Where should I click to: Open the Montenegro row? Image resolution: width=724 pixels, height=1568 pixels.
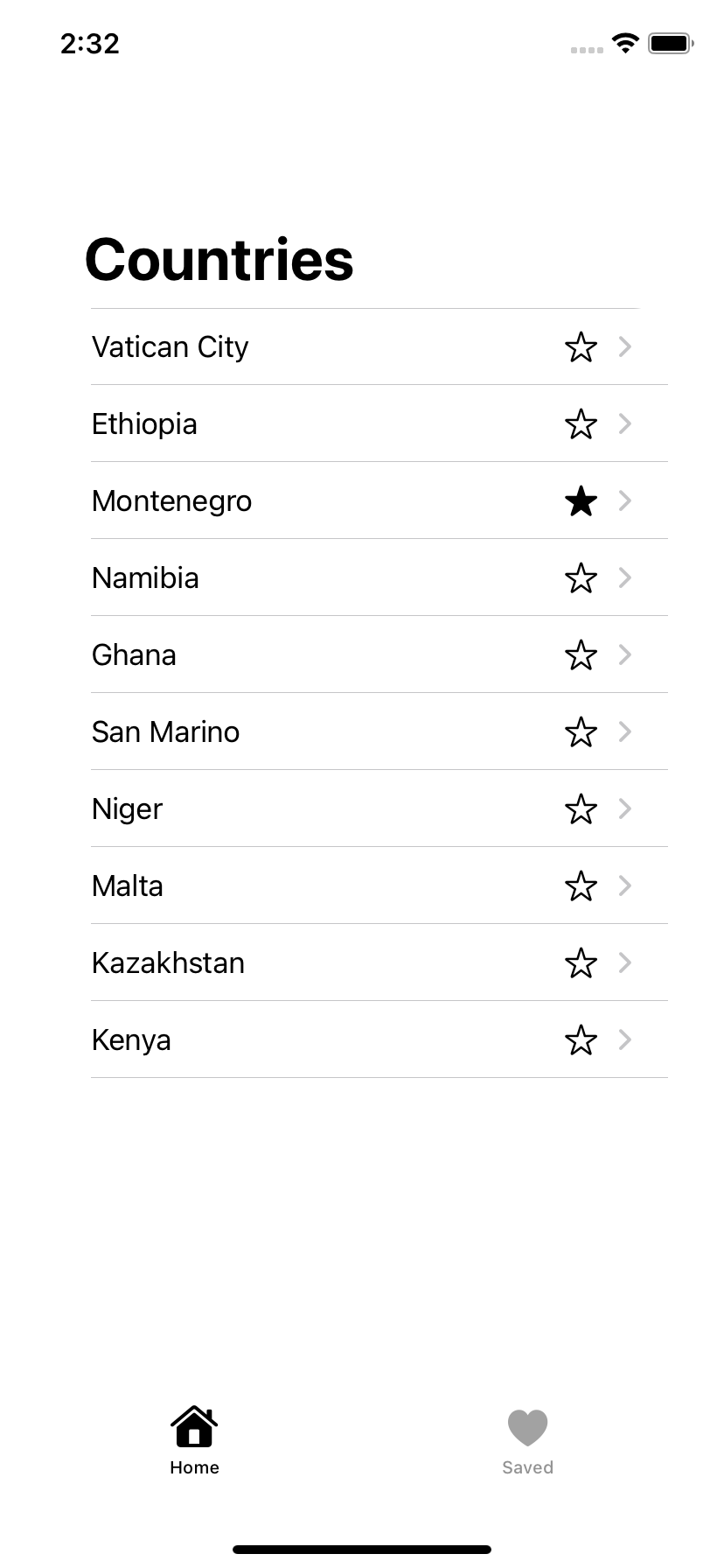pos(262,500)
